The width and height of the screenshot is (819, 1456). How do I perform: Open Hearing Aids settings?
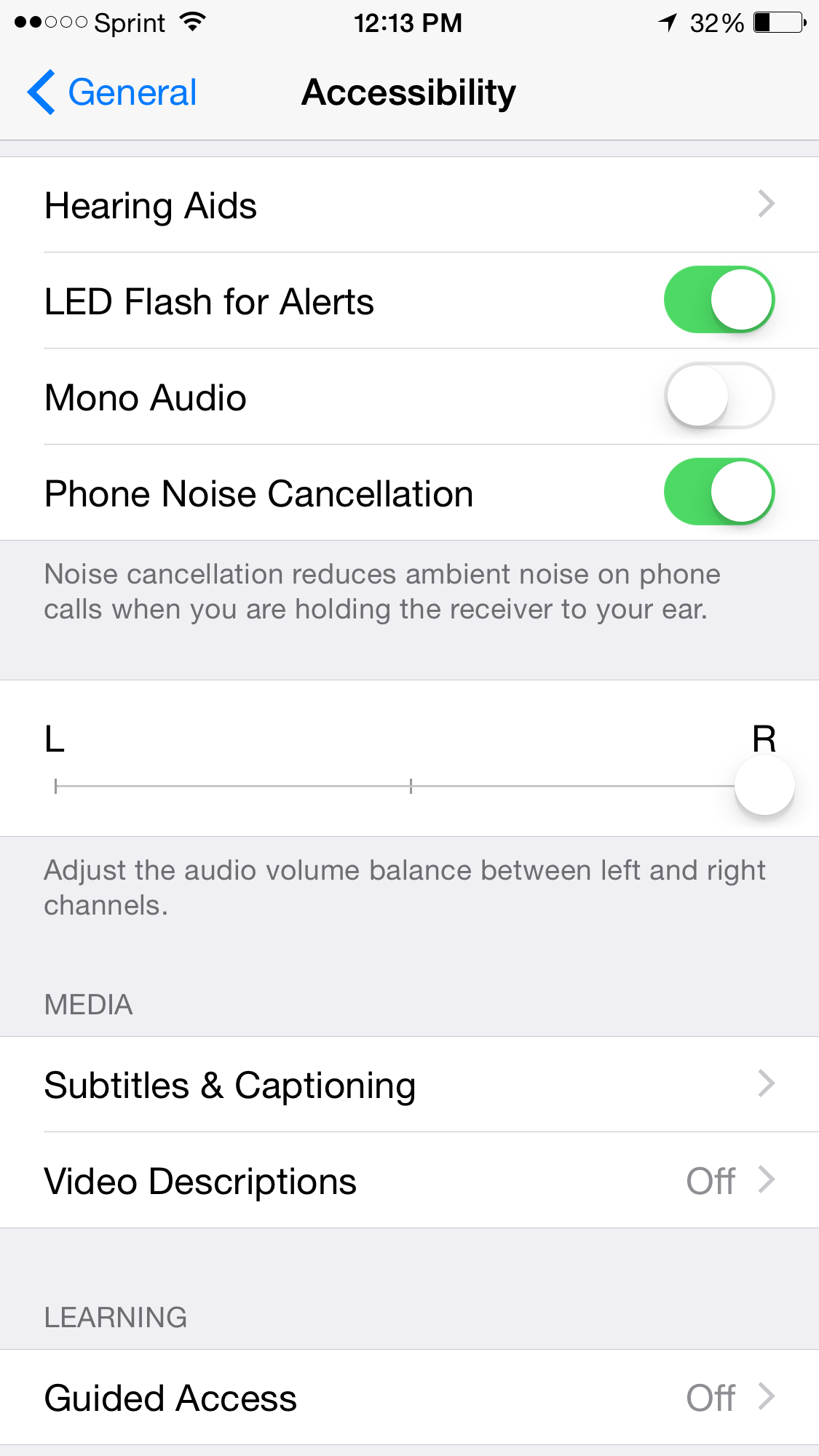coord(409,205)
